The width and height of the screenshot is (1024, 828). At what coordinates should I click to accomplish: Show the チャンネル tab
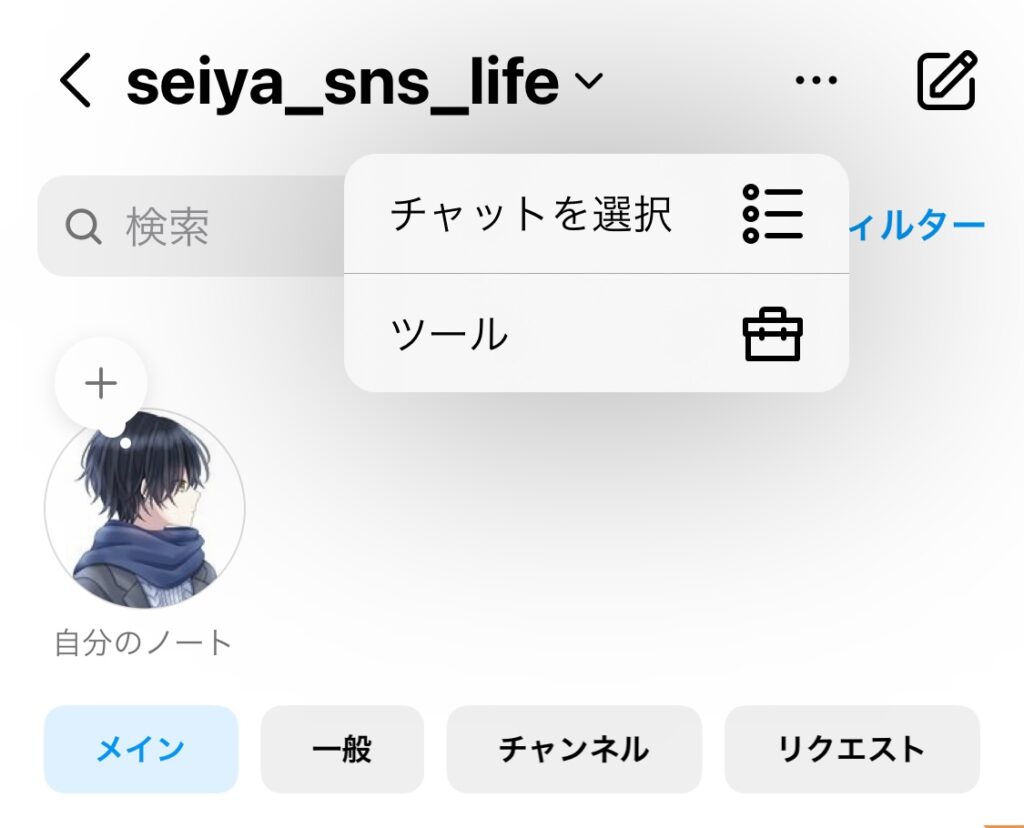pos(574,749)
